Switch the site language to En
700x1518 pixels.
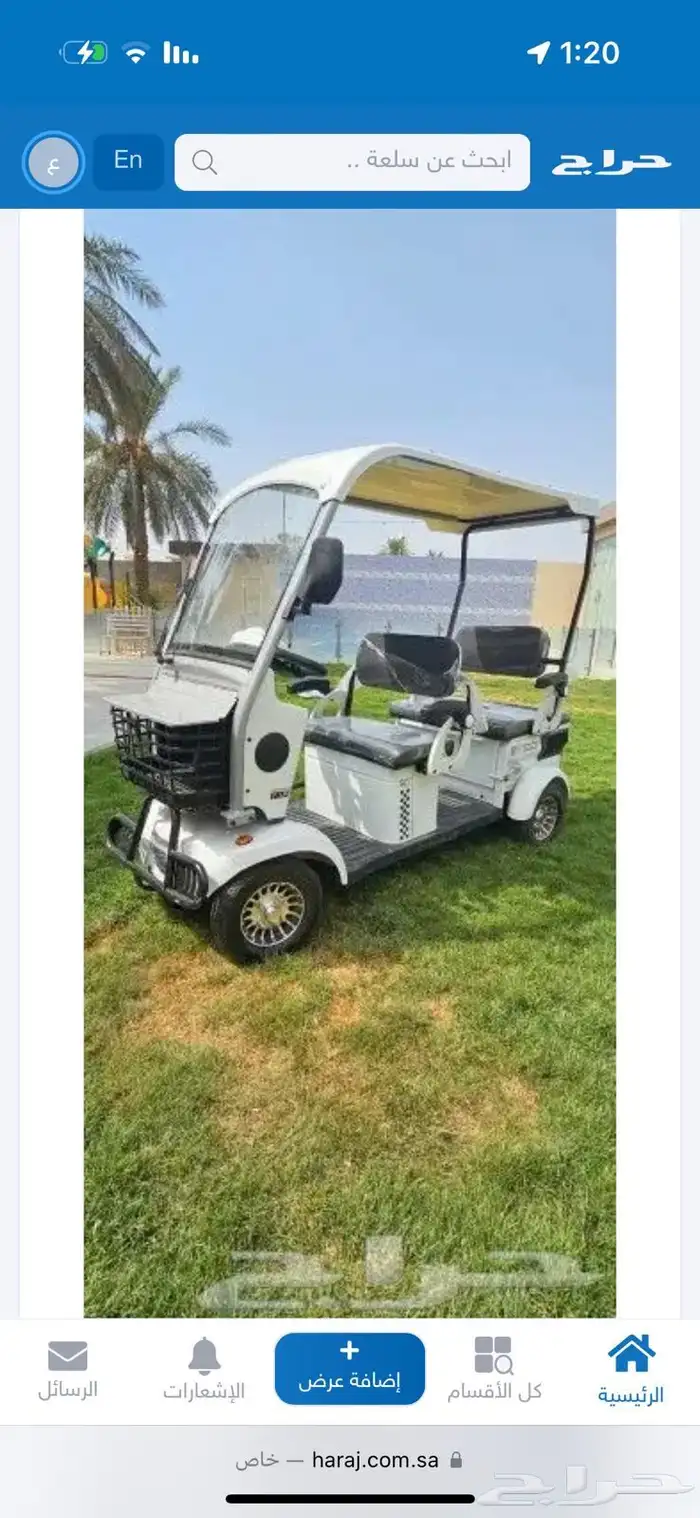point(128,161)
